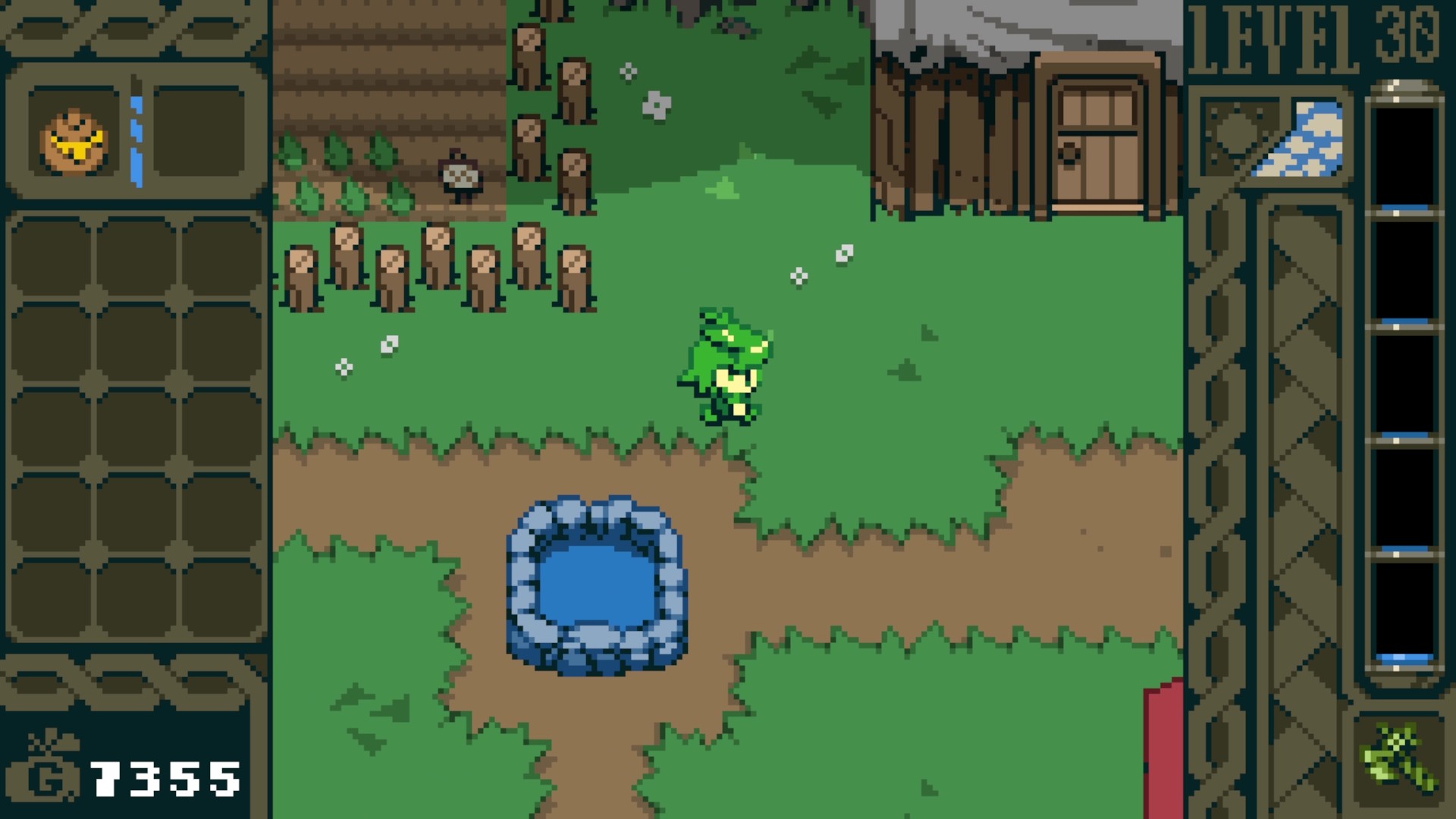Select the pouch item in the equipment slot
The width and height of the screenshot is (1456, 819).
[x=74, y=140]
